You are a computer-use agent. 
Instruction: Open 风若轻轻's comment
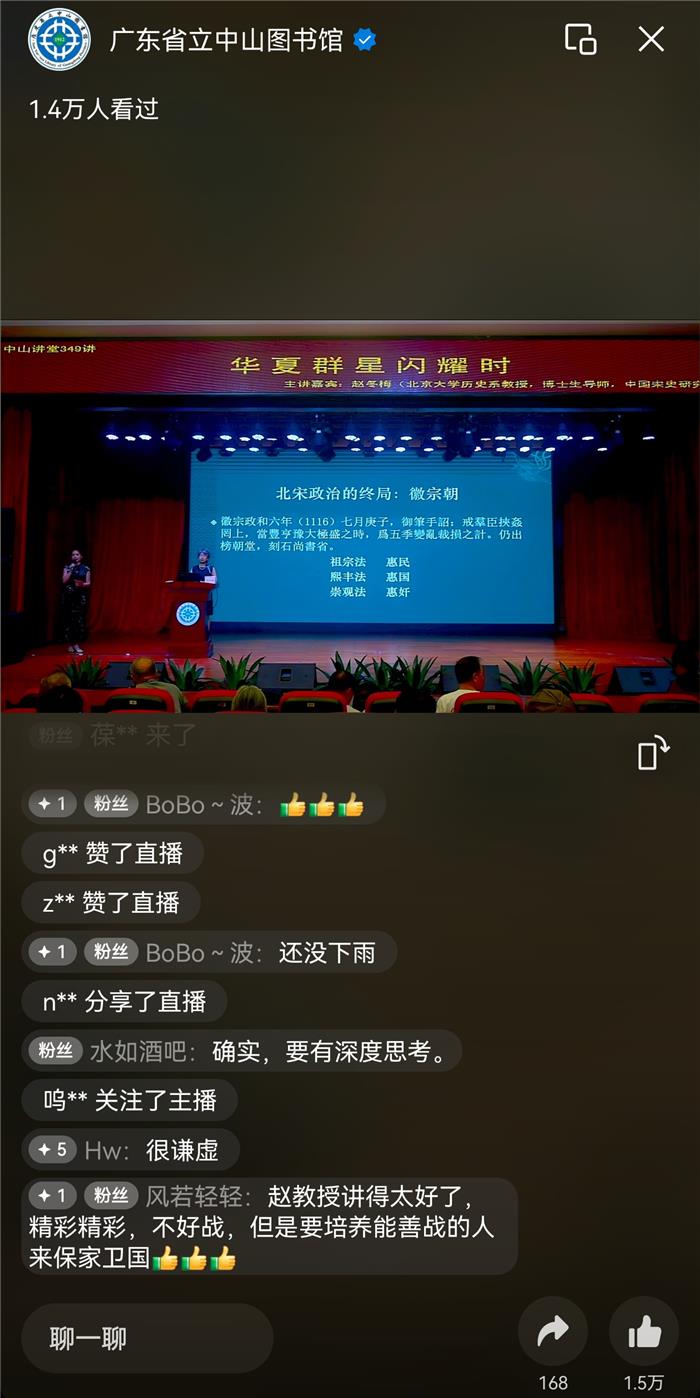pyautogui.click(x=268, y=1226)
